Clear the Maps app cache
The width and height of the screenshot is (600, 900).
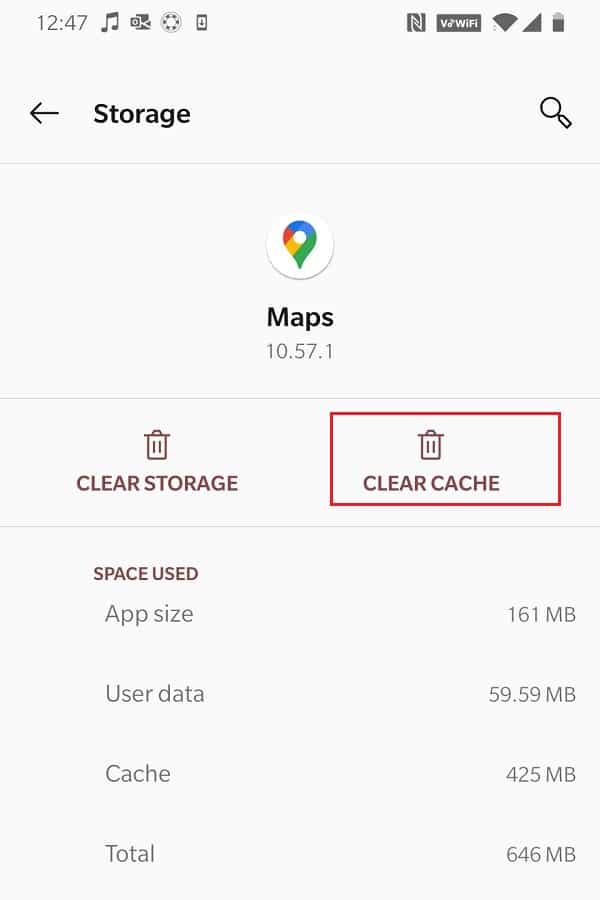point(431,461)
